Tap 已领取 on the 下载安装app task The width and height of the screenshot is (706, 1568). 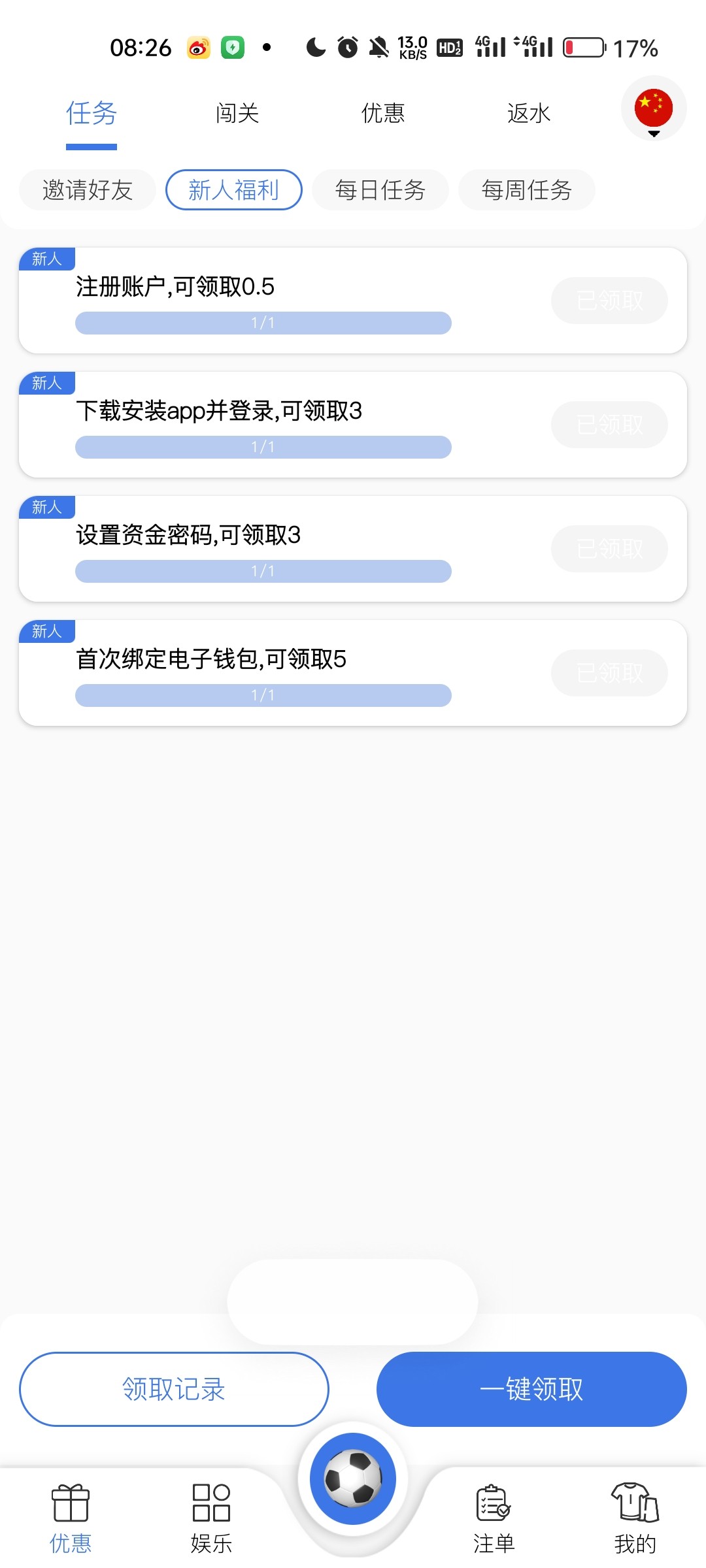point(609,425)
